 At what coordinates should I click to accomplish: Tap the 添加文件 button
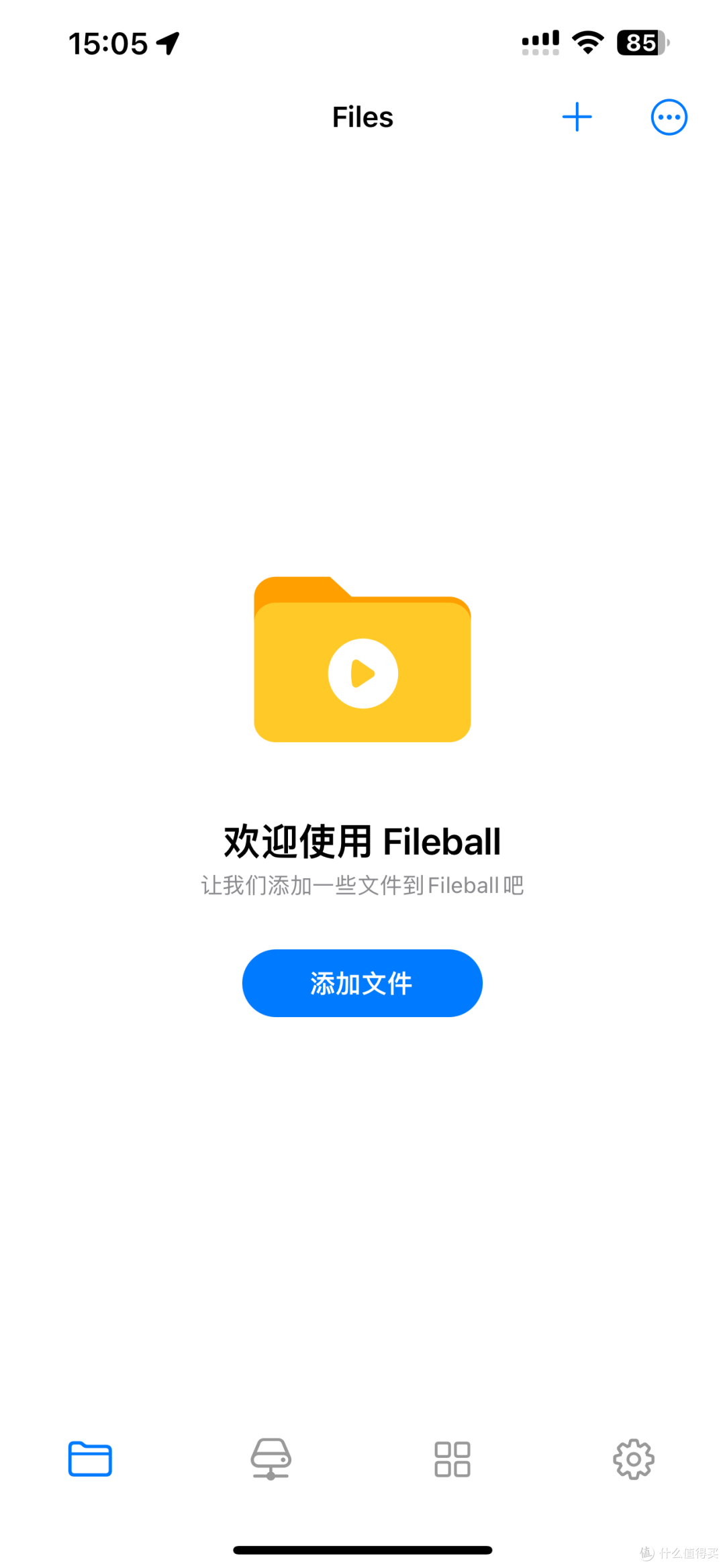(x=362, y=982)
